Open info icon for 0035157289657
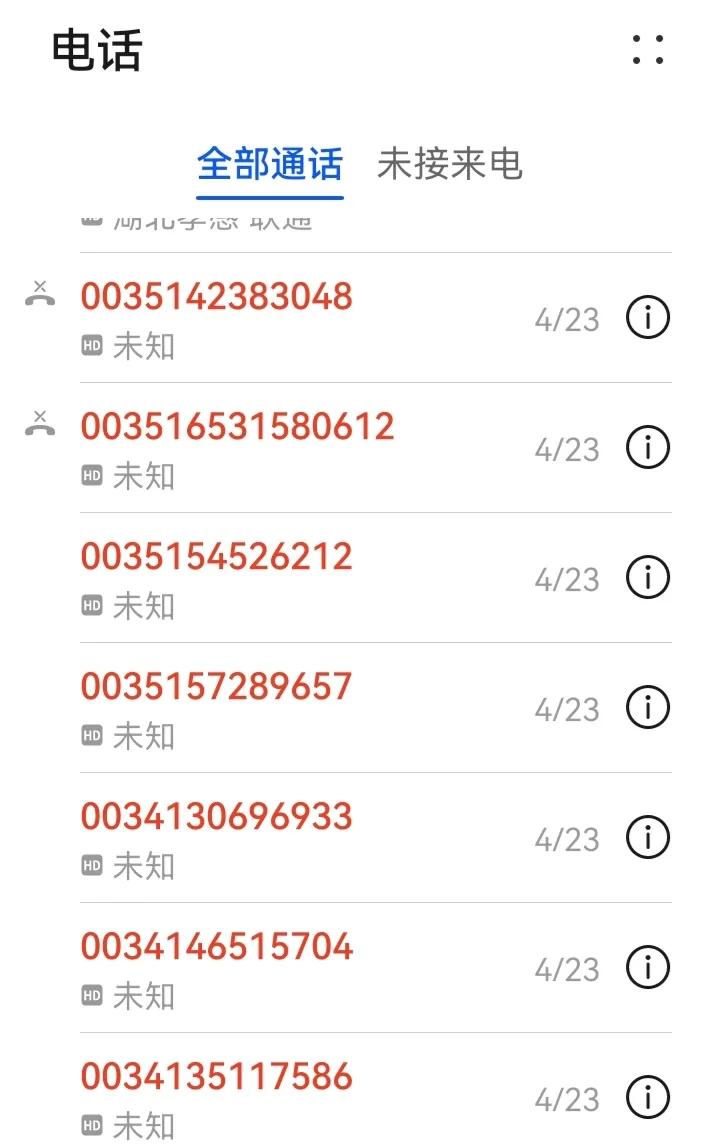720x1145 pixels. [x=647, y=708]
